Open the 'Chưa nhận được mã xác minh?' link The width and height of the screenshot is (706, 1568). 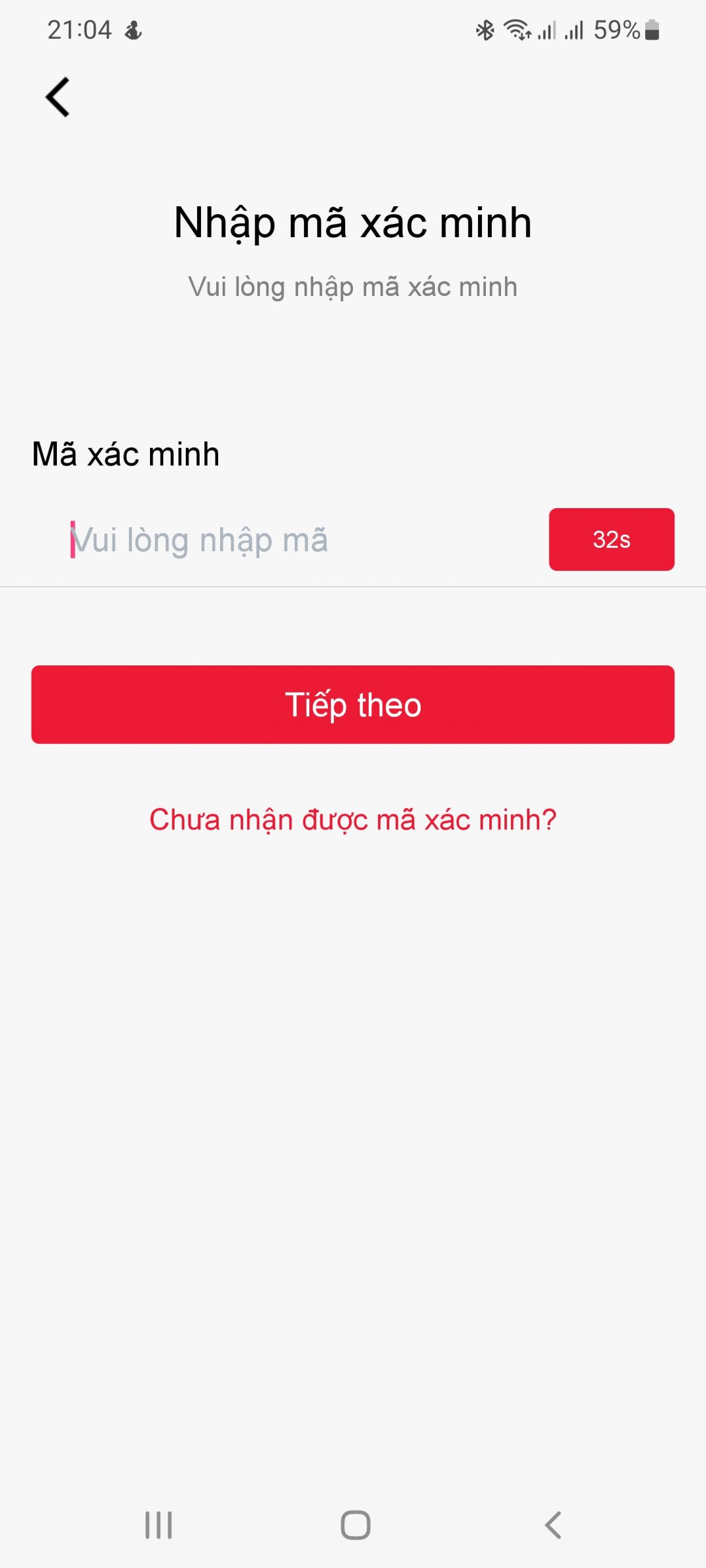tap(353, 819)
